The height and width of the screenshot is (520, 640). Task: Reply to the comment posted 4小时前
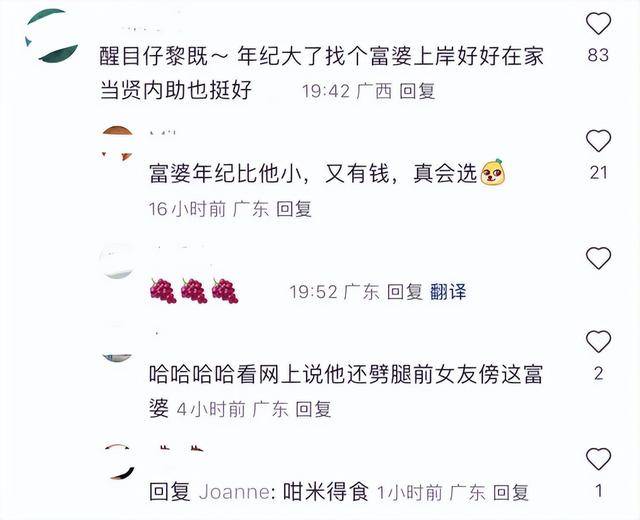click(x=314, y=409)
